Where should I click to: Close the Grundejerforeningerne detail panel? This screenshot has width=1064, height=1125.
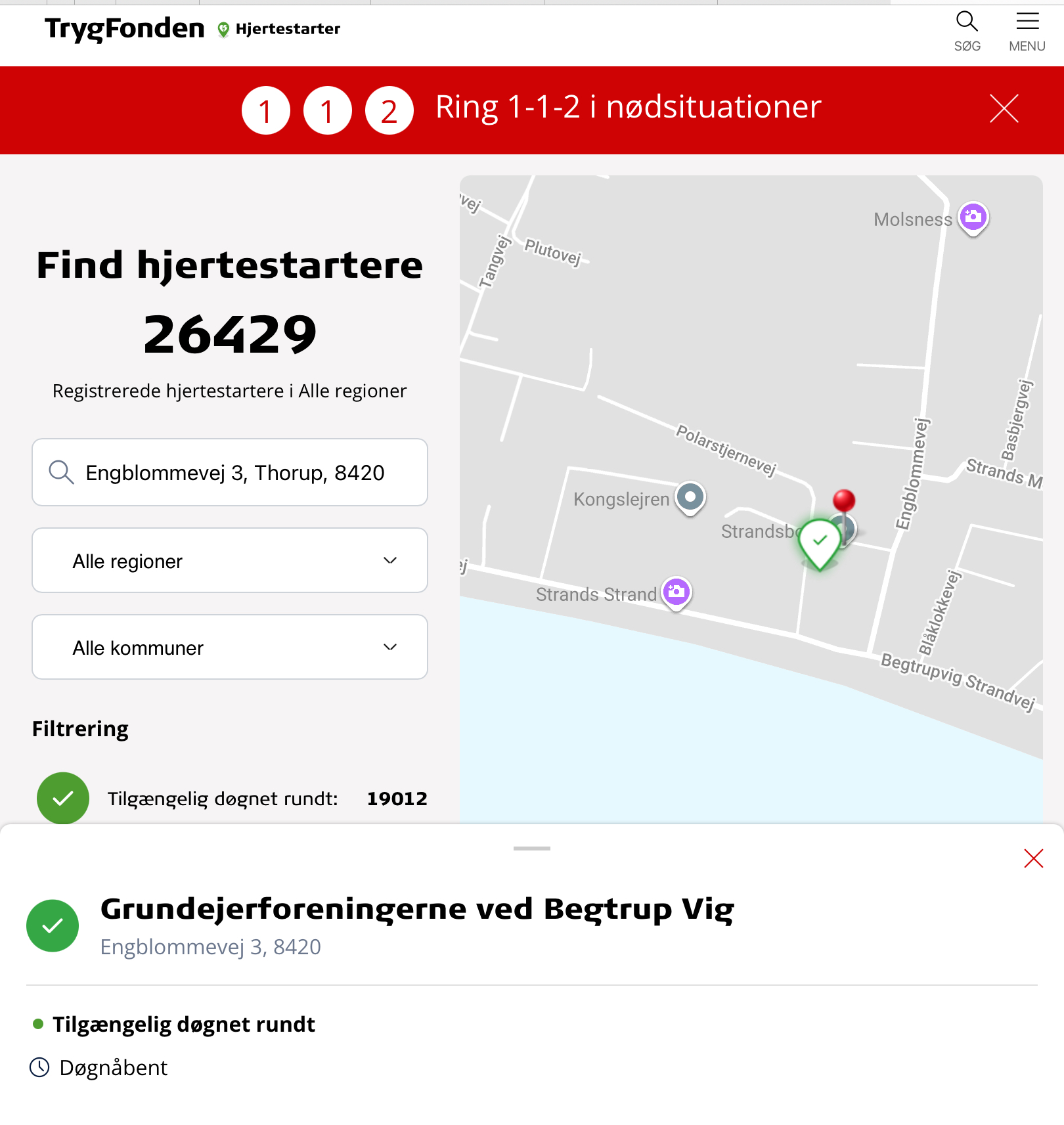tap(1033, 858)
